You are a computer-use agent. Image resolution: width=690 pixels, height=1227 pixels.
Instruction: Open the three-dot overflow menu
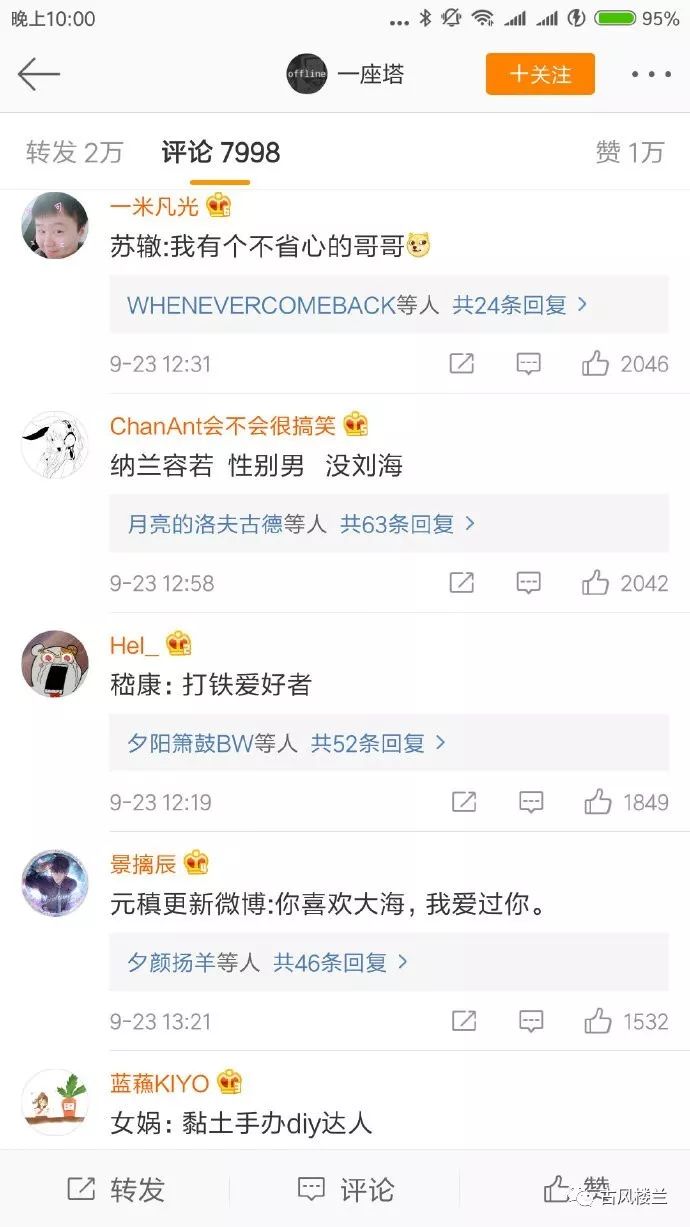click(x=651, y=74)
